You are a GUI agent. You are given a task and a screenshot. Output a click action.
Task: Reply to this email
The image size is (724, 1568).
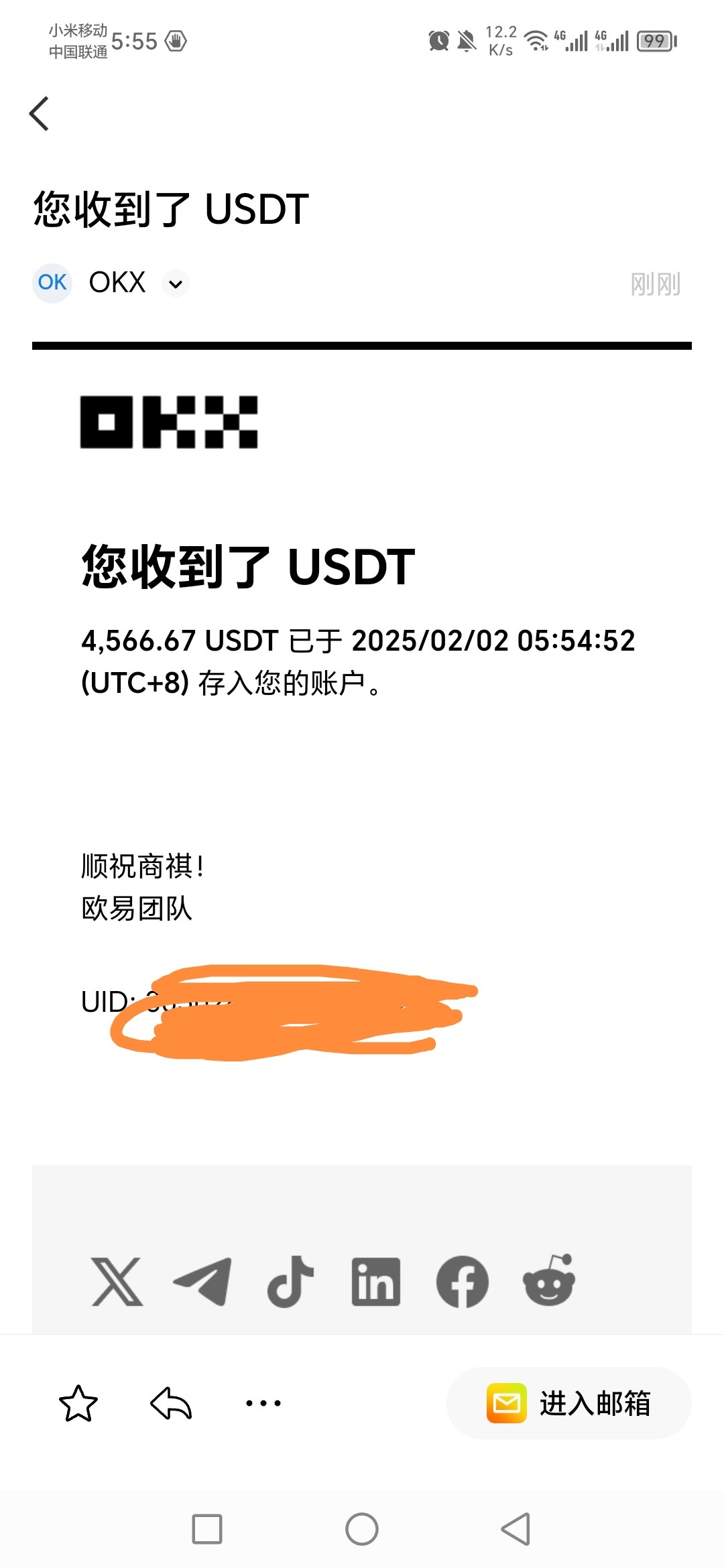click(x=171, y=1403)
